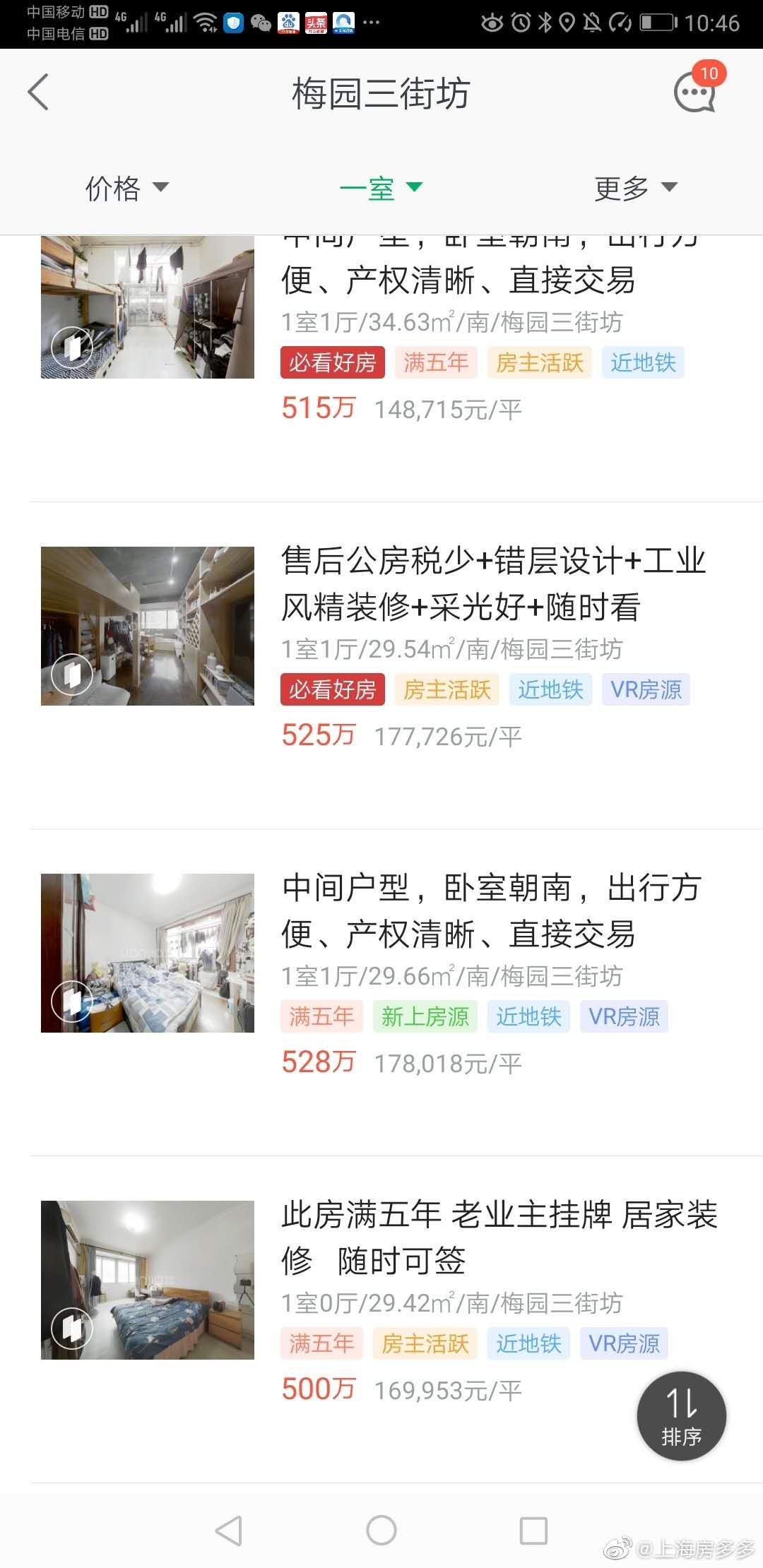Viewport: 763px width, 1568px height.
Task: Open VR view on the 528万 listing photo
Action: tap(73, 1001)
